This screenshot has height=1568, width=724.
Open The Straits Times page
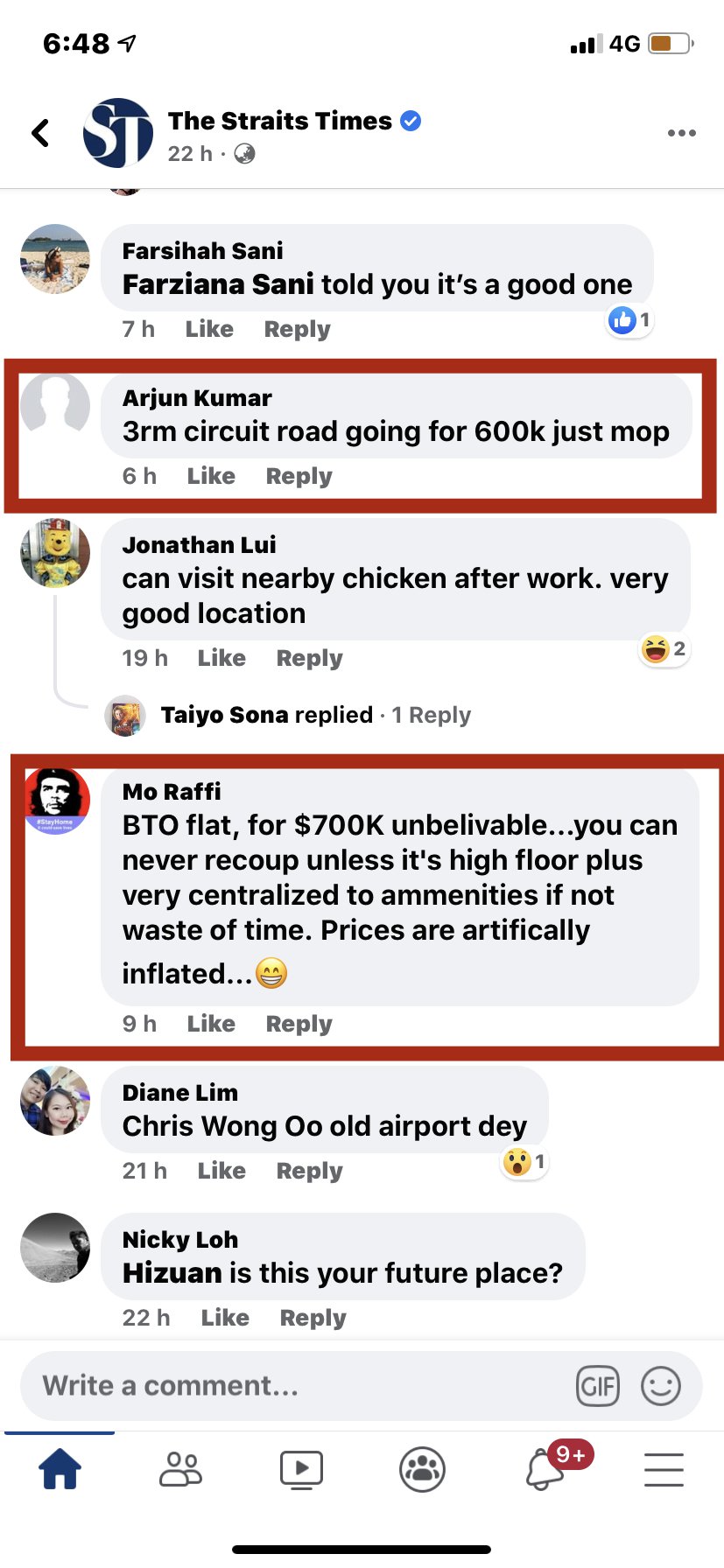click(x=279, y=121)
